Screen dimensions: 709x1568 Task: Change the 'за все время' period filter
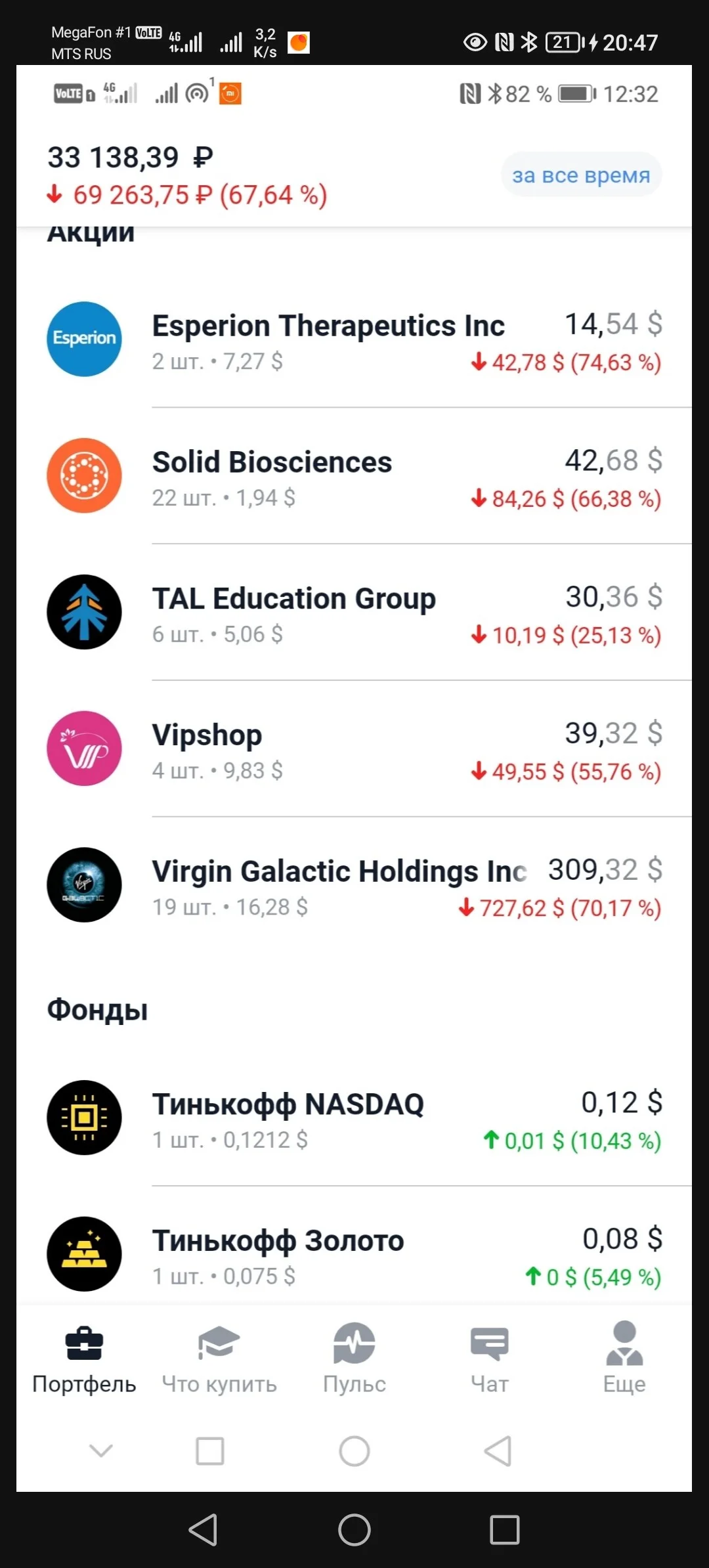(x=581, y=175)
